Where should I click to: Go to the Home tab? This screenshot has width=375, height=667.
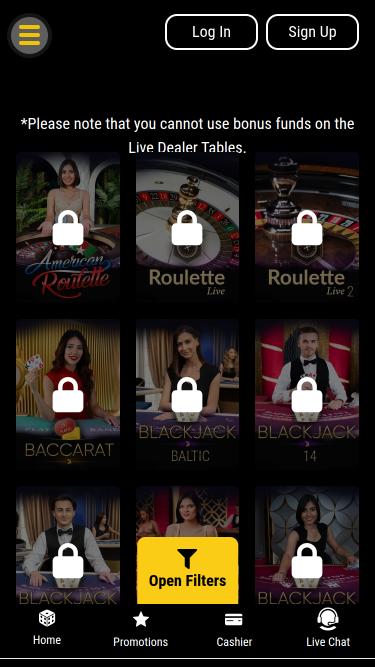coord(47,628)
